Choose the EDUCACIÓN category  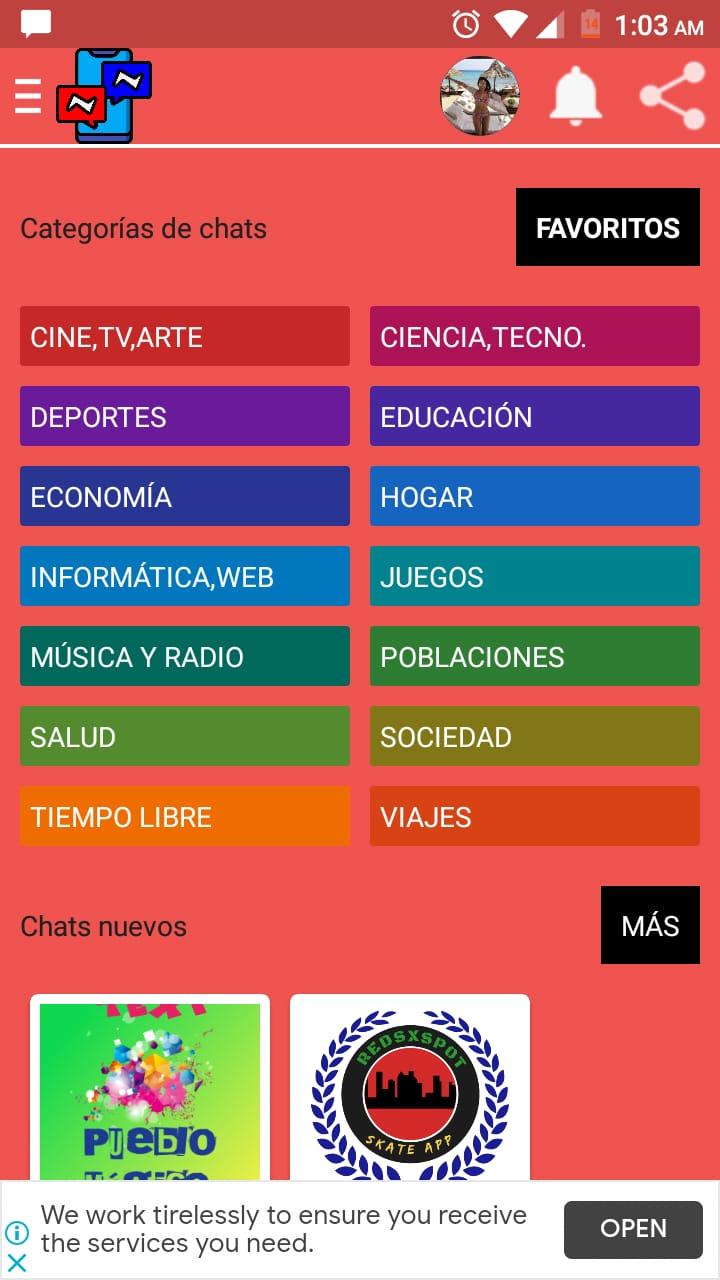tap(535, 416)
